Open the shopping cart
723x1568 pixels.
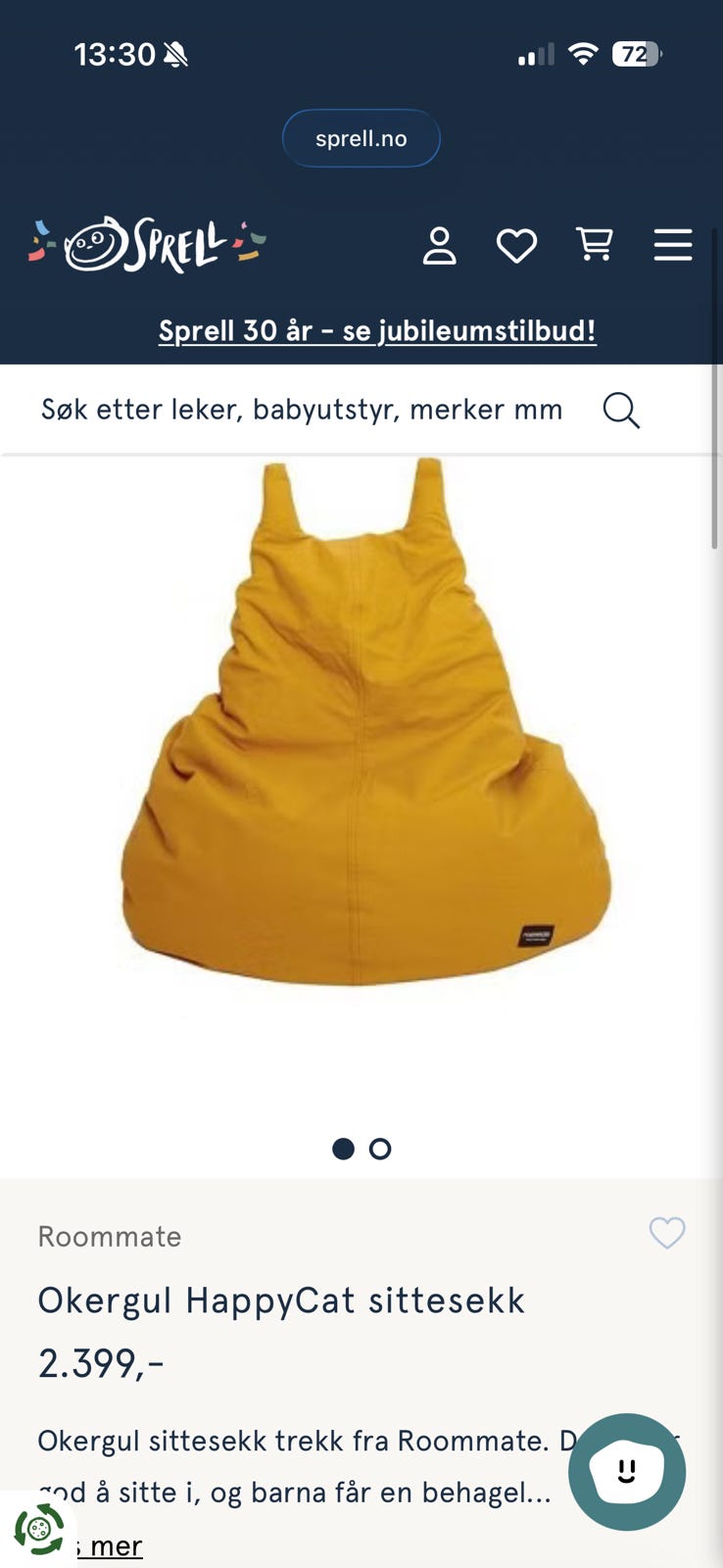point(595,244)
